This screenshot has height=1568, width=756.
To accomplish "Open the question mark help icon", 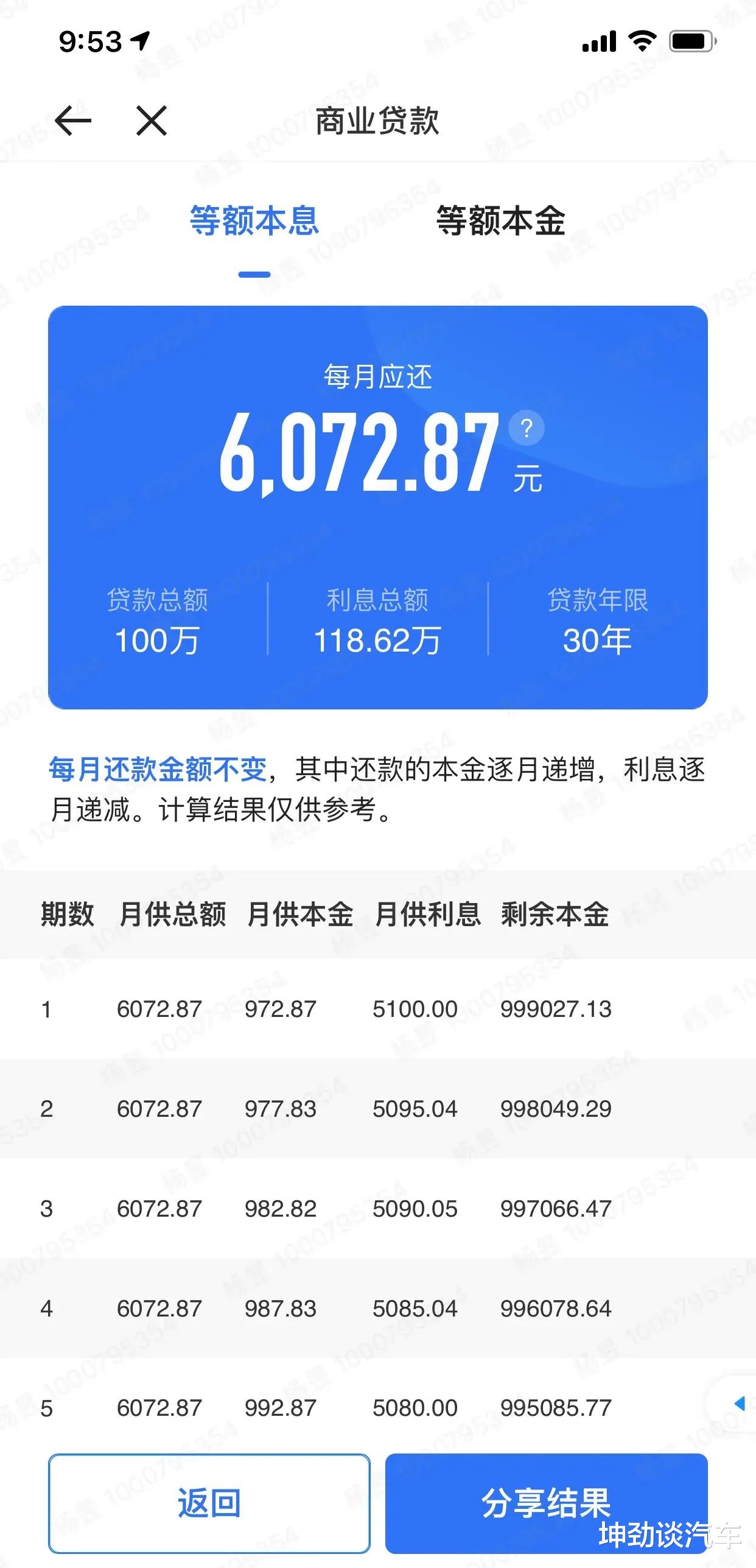I will pyautogui.click(x=527, y=429).
